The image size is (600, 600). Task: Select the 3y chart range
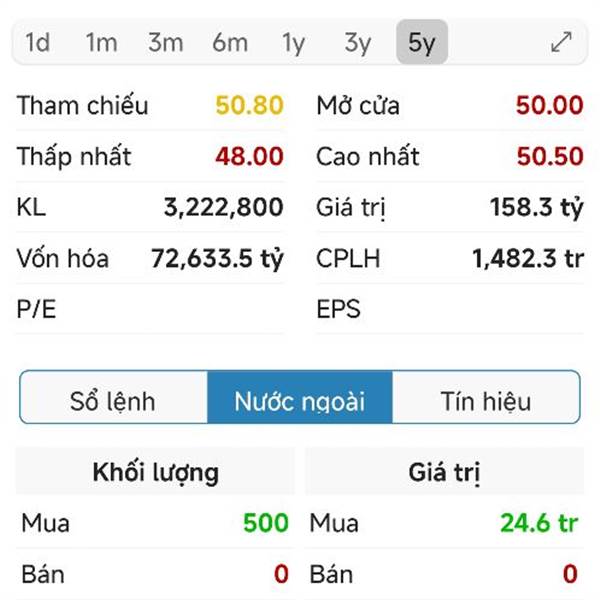(357, 42)
